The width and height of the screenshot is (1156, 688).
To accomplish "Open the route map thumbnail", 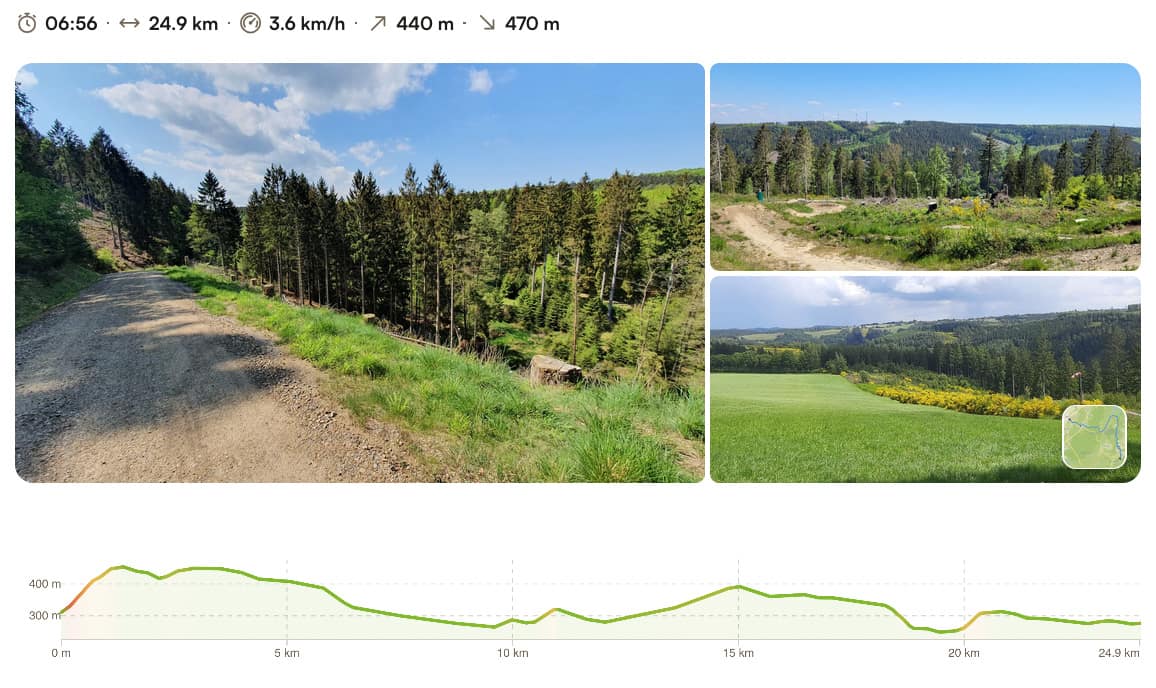I will click(1094, 437).
